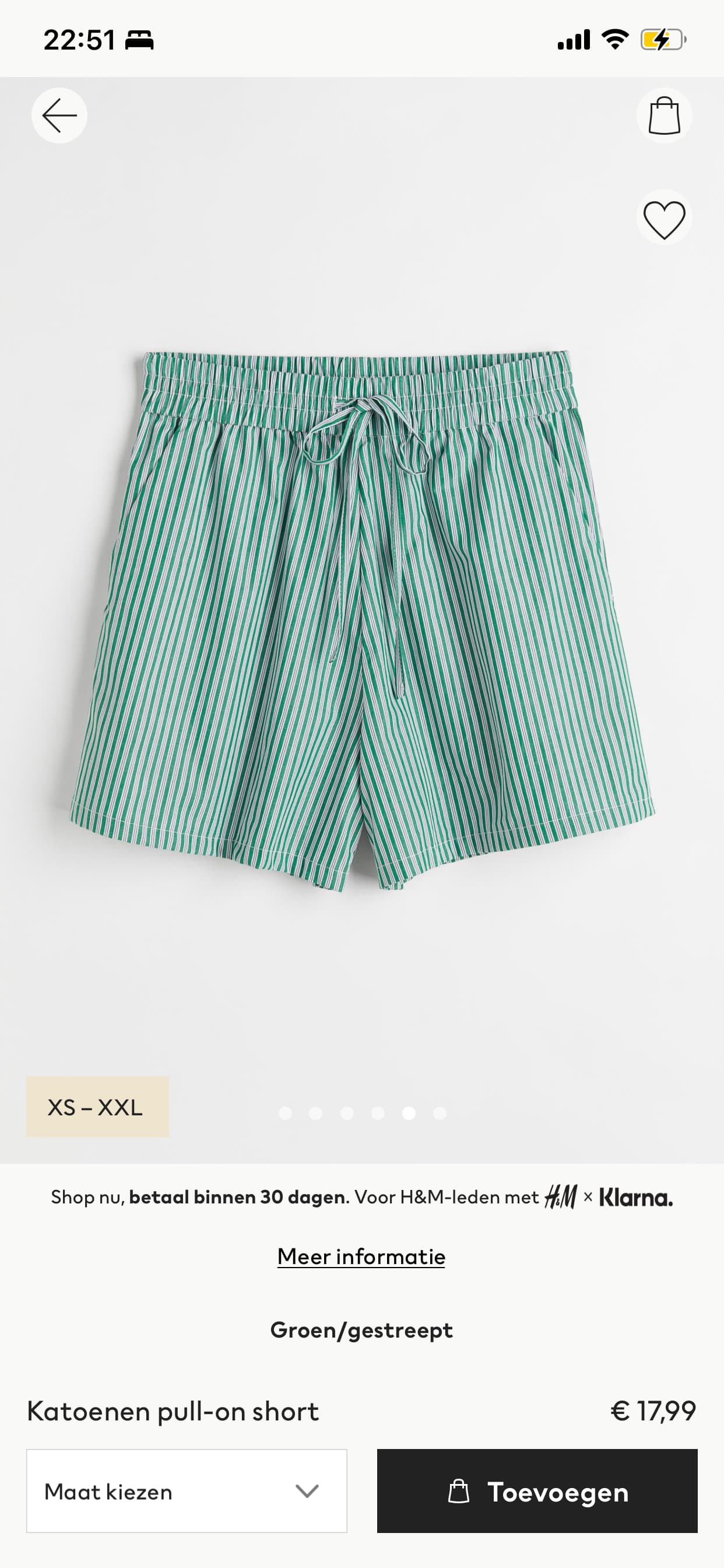This screenshot has width=724, height=1568.
Task: Add the shorts to favorites with the heart
Action: tap(665, 218)
